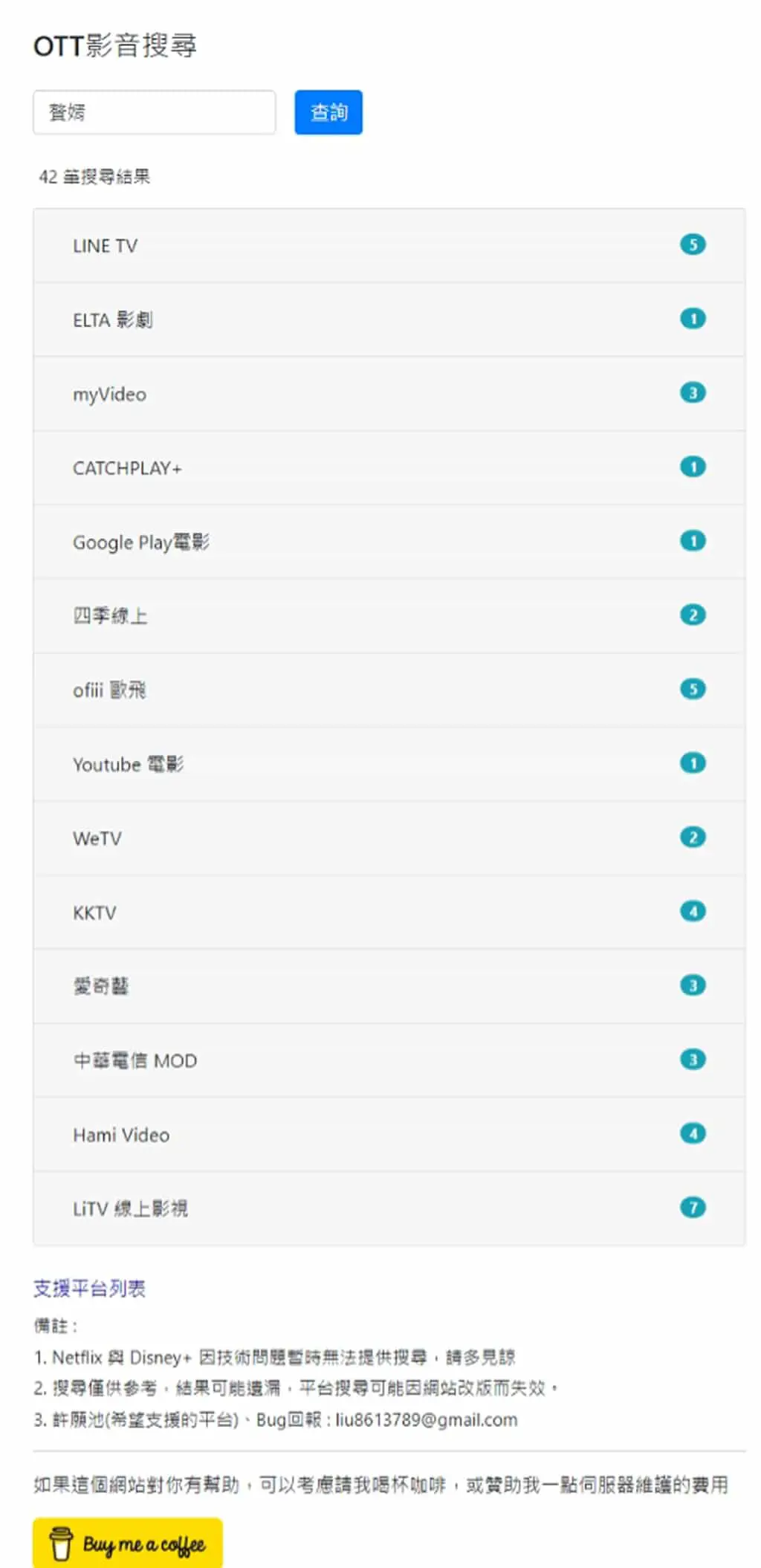The image size is (761, 1568).
Task: Open the KKTV results row
Action: pyautogui.click(x=389, y=912)
